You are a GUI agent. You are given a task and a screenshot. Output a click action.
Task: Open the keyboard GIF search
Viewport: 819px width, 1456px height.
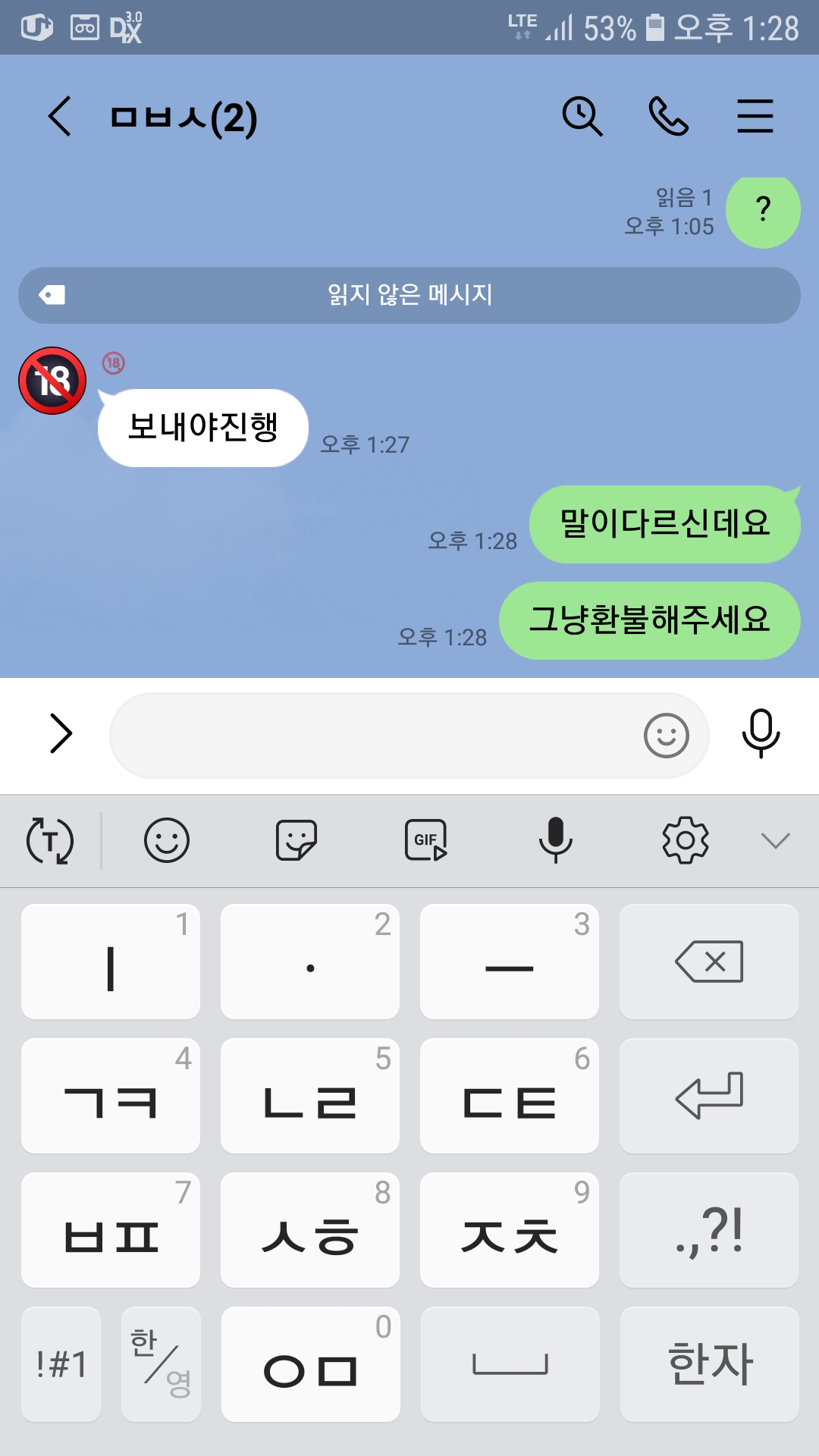(x=426, y=840)
